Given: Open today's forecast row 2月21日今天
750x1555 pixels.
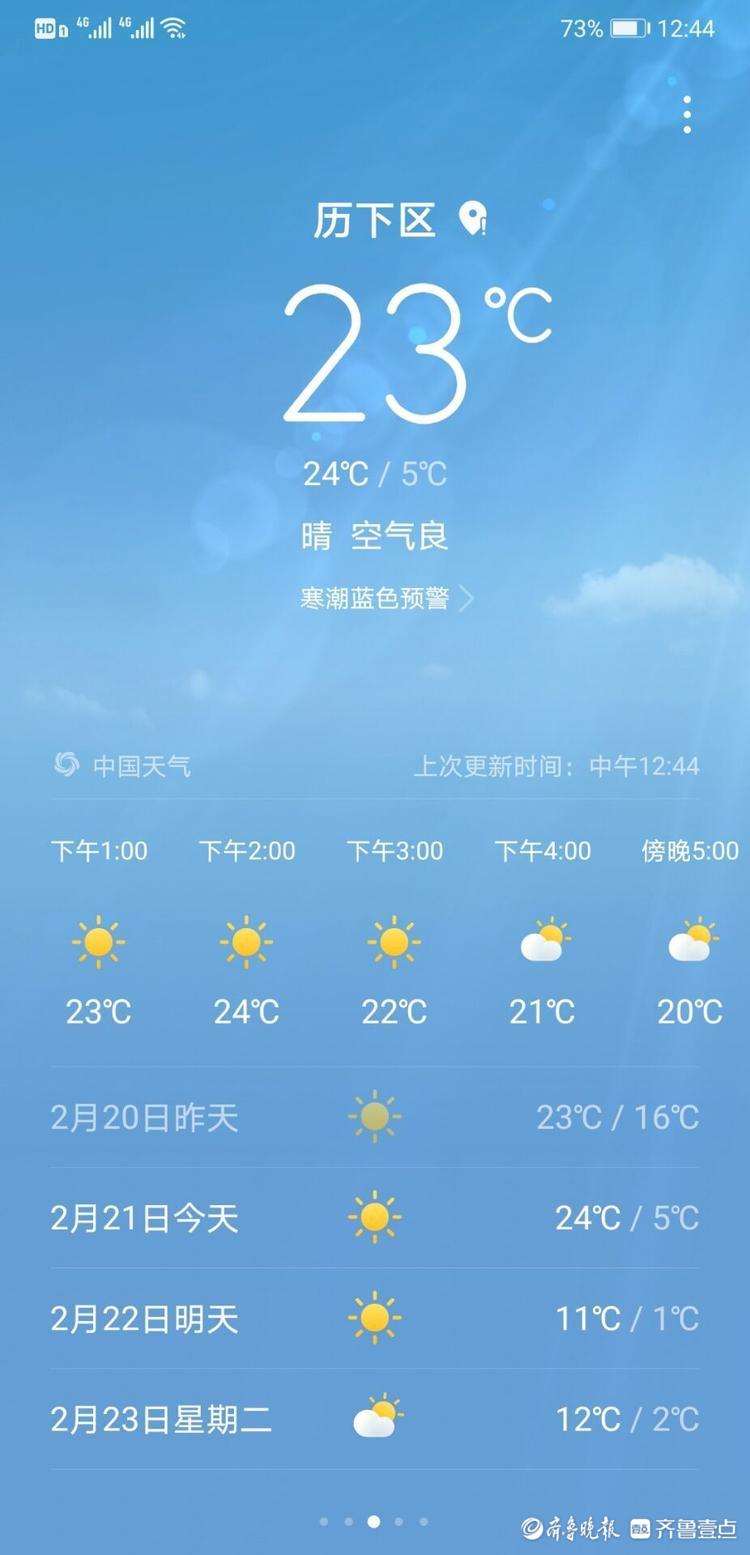Looking at the screenshot, I should [374, 1218].
